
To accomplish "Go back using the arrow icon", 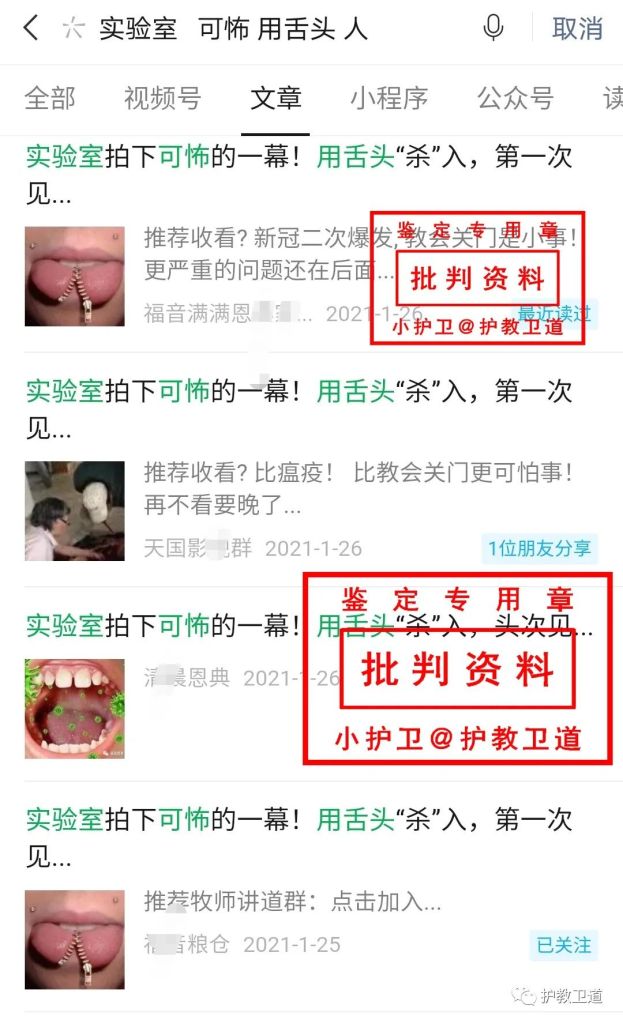I will click(x=31, y=29).
